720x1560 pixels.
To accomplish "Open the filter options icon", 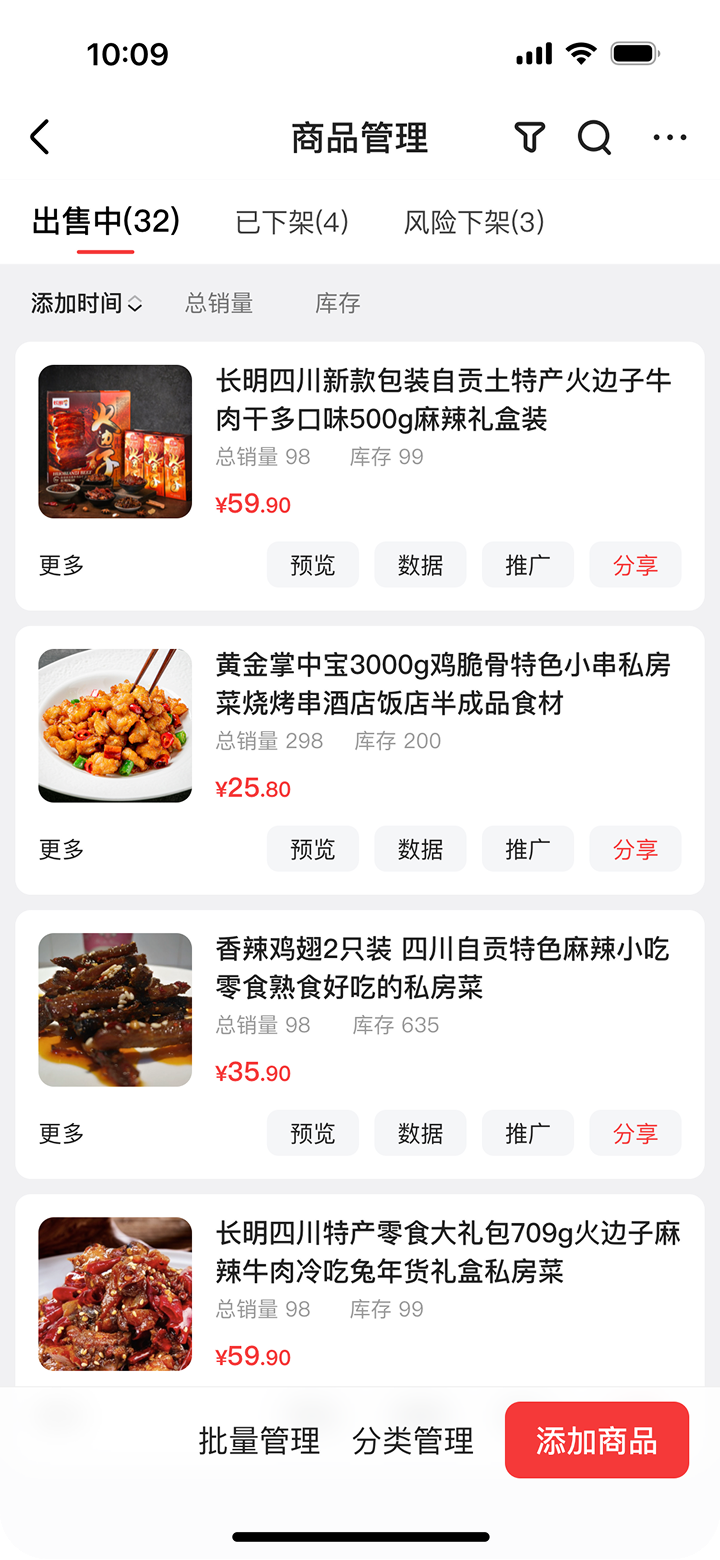I will tap(531, 138).
